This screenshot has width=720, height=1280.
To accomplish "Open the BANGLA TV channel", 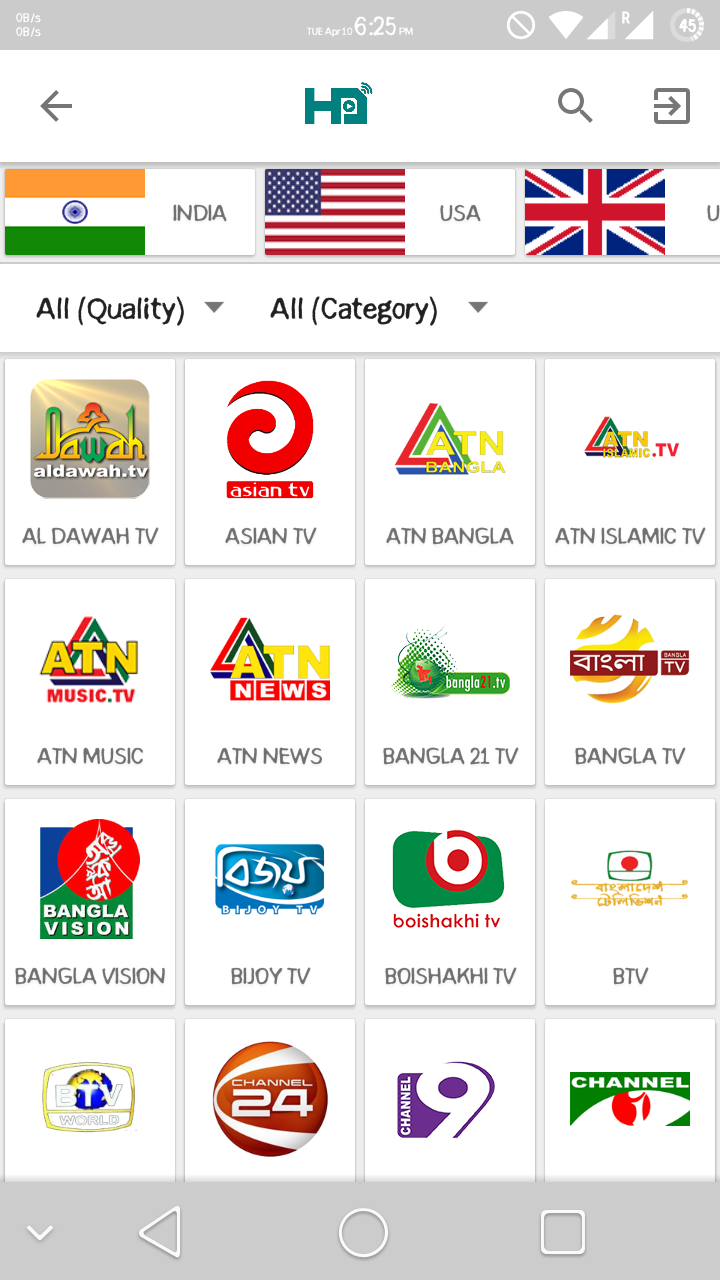I will click(630, 682).
